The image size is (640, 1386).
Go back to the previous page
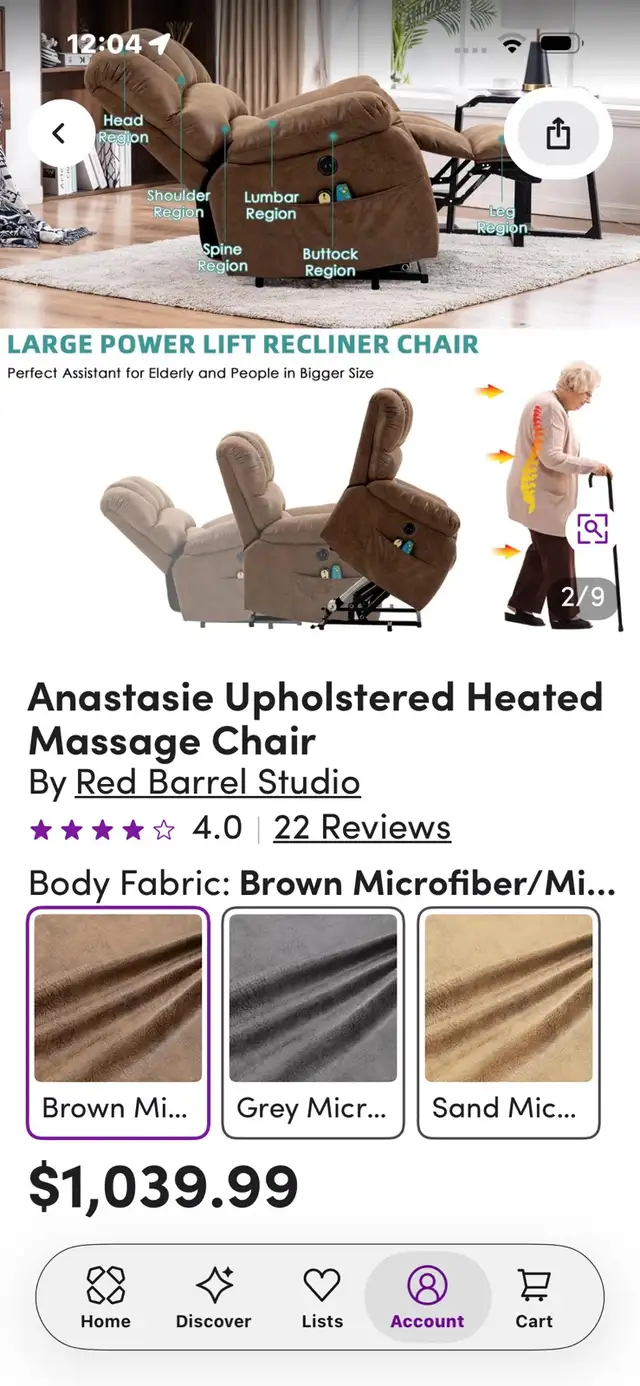[59, 133]
